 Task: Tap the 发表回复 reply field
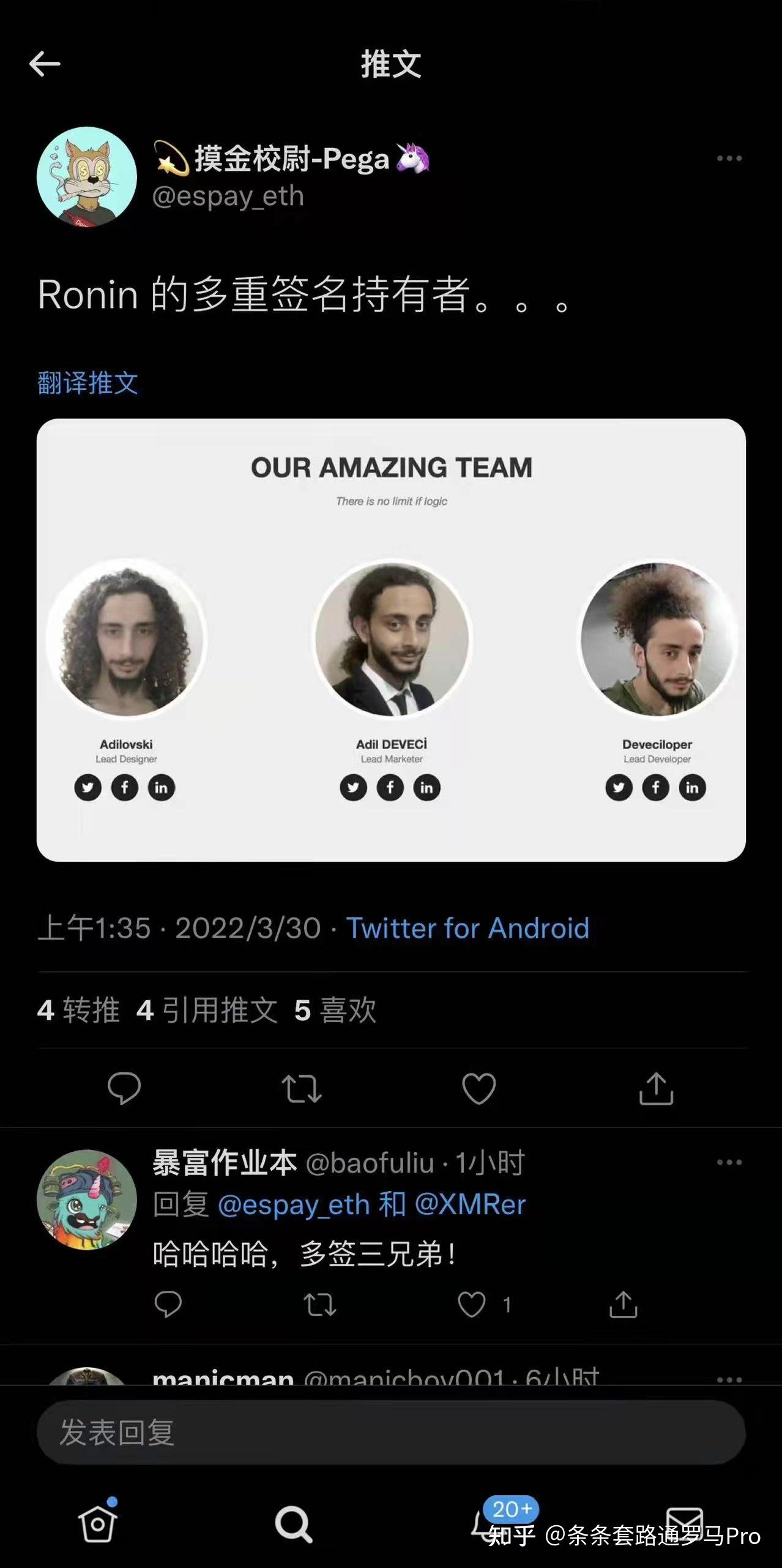pyautogui.click(x=391, y=1432)
